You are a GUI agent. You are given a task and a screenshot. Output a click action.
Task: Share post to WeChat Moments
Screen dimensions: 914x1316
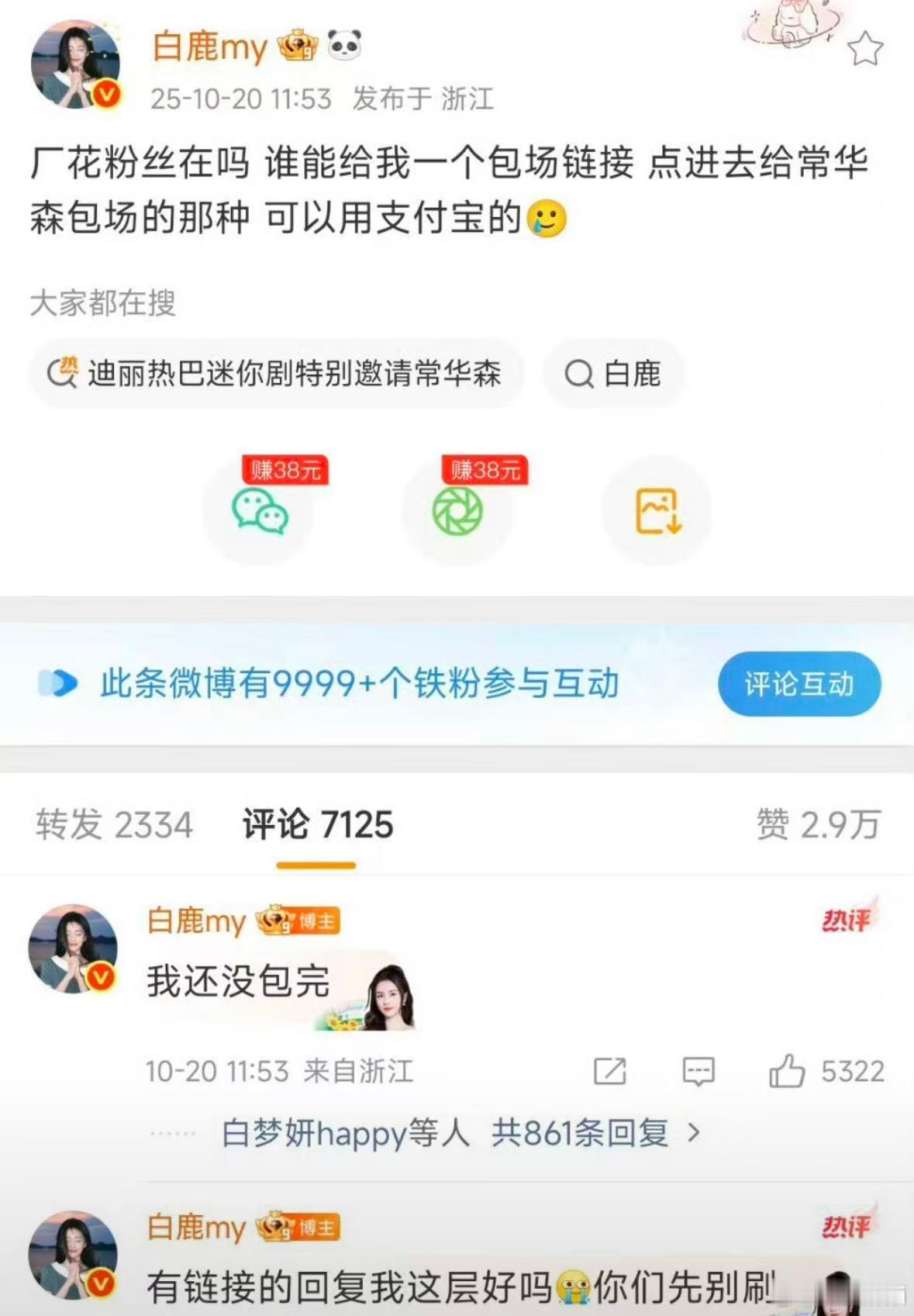tap(457, 511)
